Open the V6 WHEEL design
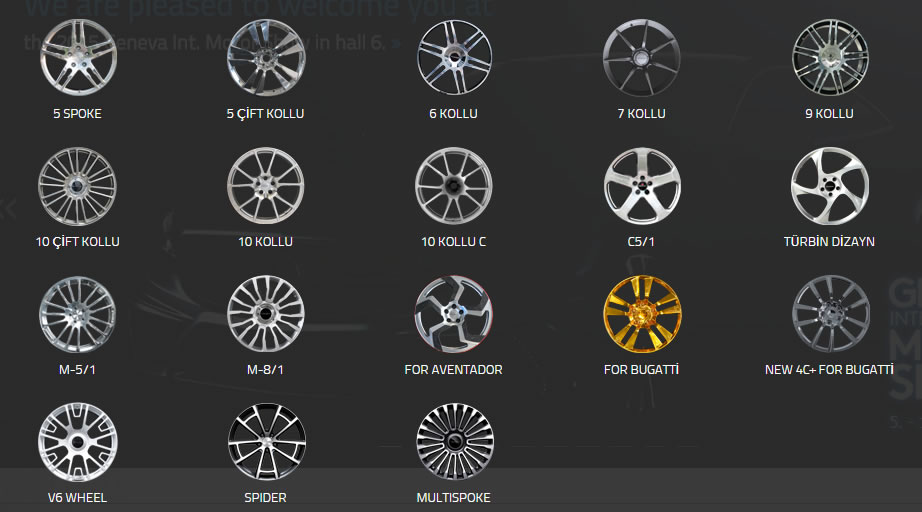The height and width of the screenshot is (512, 922). tap(77, 443)
